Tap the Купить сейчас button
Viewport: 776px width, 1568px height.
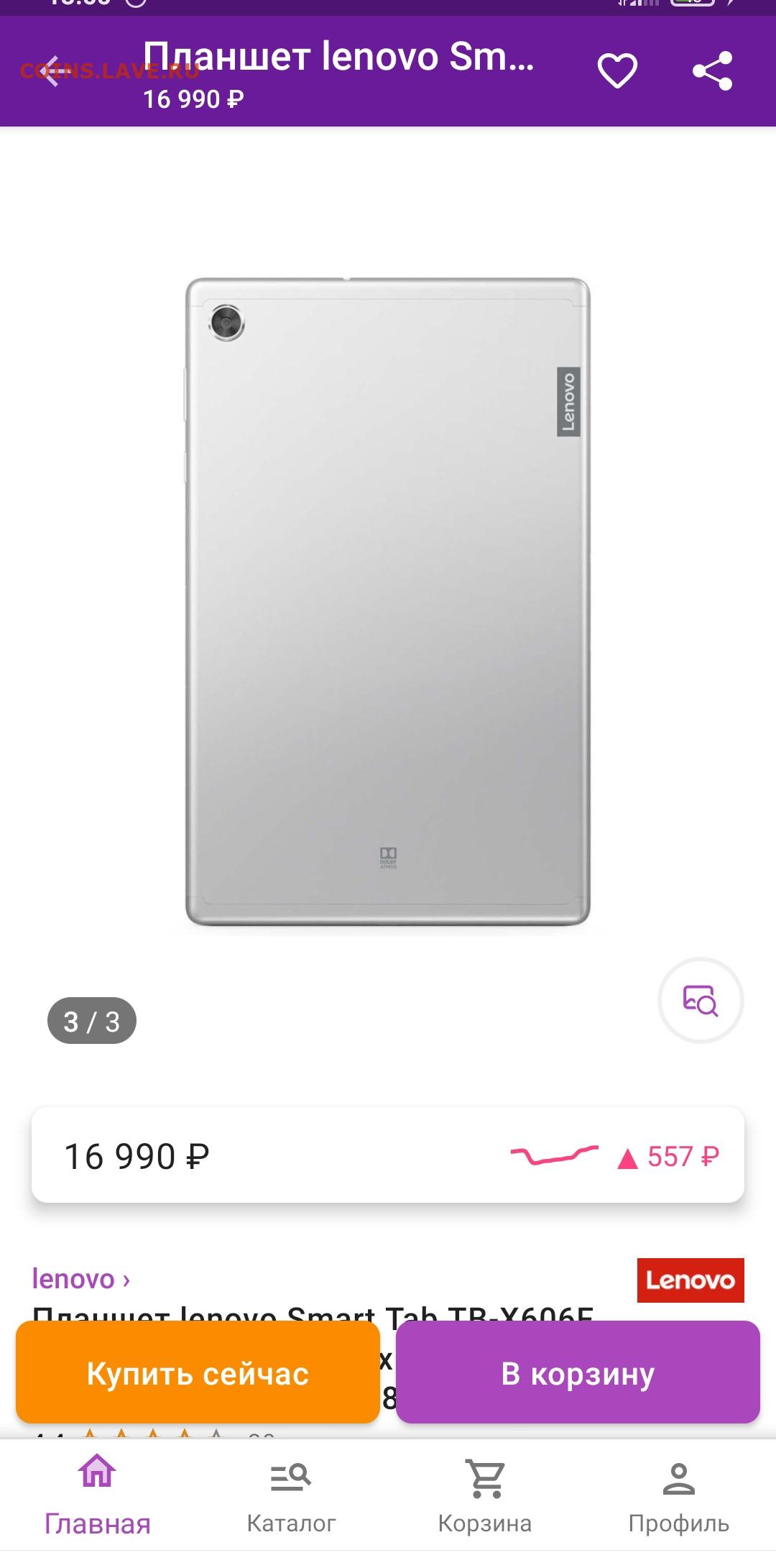(198, 1374)
